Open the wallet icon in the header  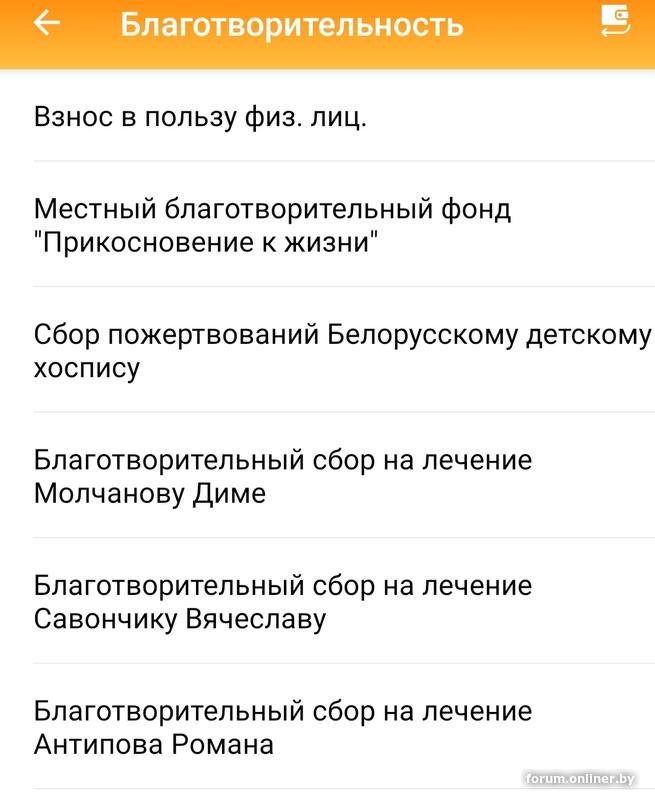(614, 21)
